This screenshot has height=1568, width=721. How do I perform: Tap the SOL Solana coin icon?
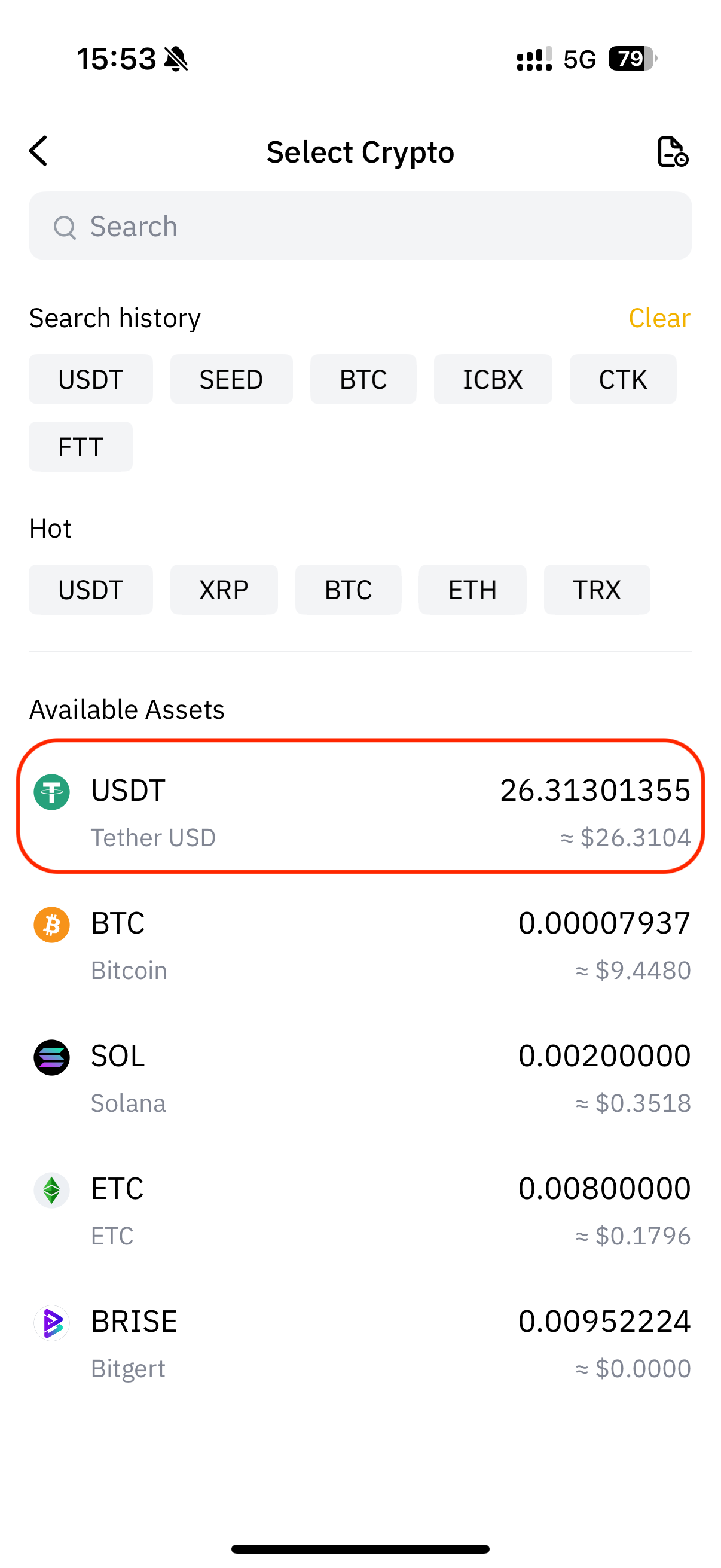pyautogui.click(x=52, y=1057)
